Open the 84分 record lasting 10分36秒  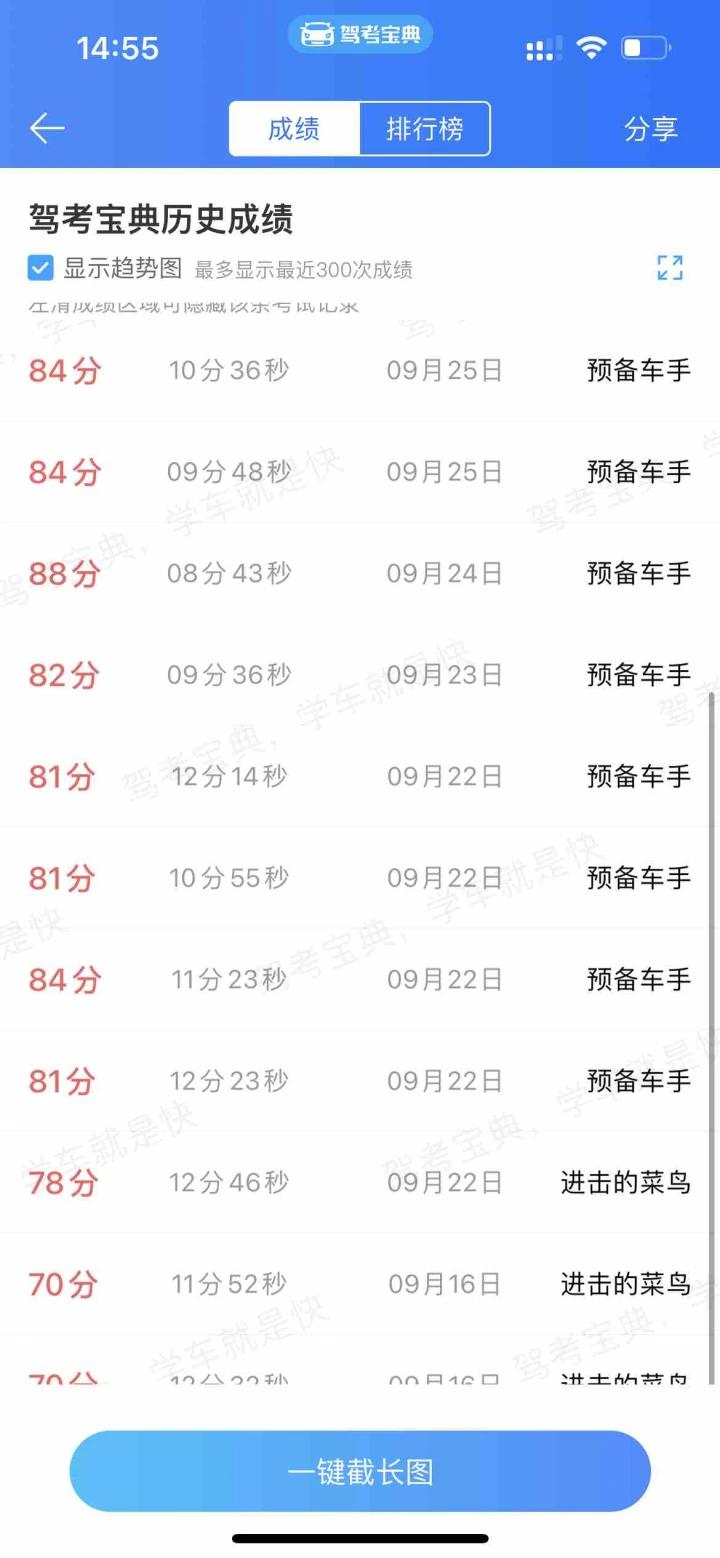[360, 371]
